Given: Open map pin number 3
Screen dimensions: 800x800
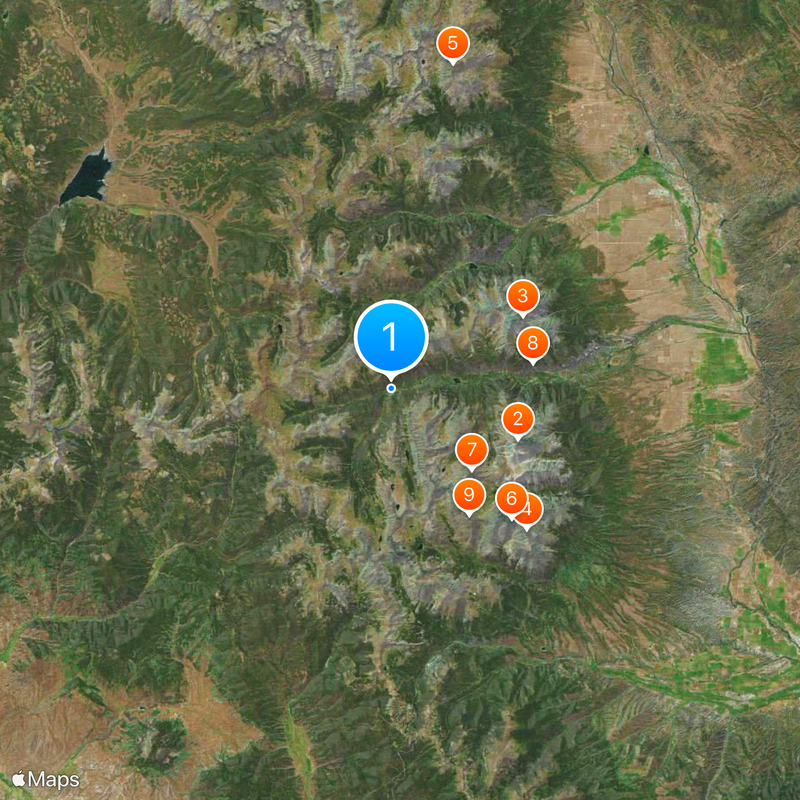Looking at the screenshot, I should (522, 296).
